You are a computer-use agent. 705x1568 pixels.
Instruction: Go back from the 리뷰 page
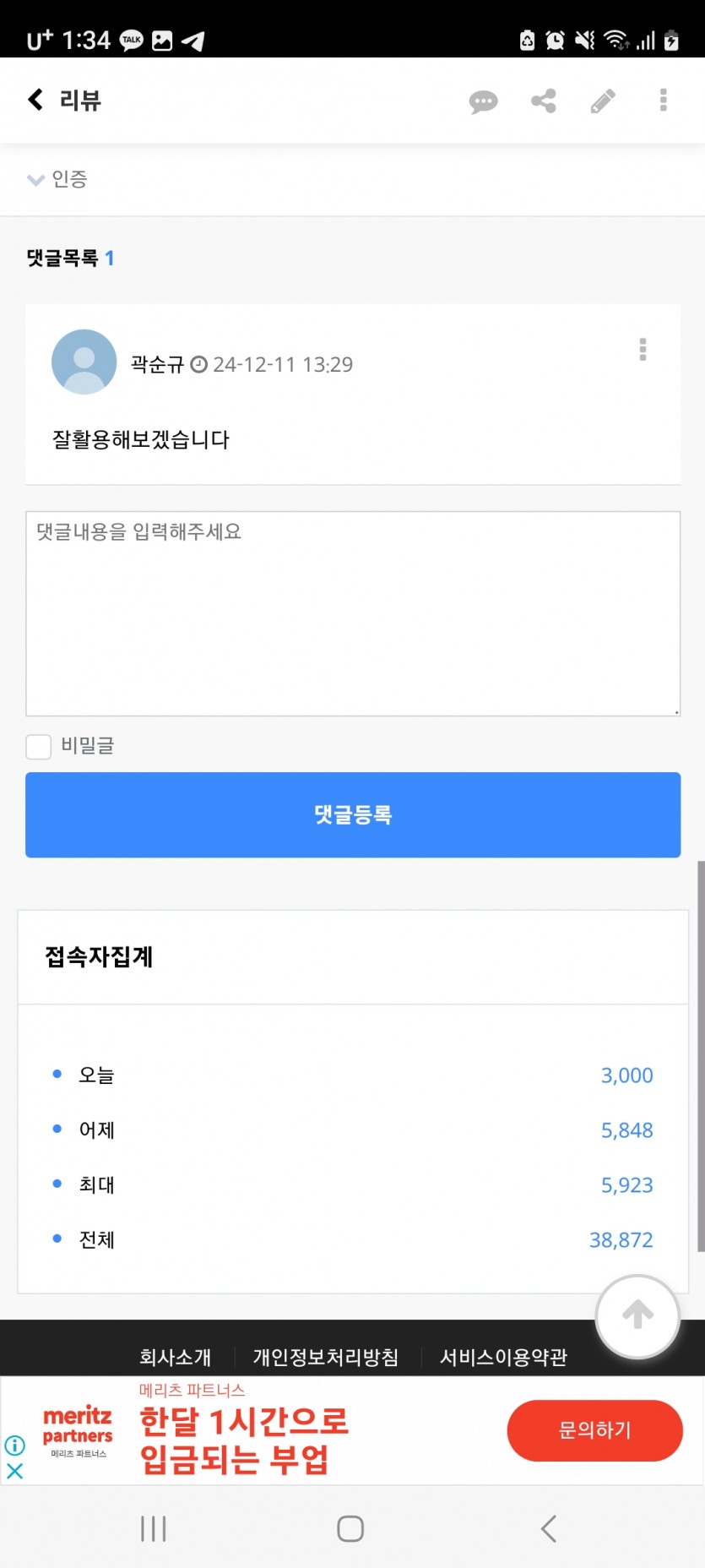[35, 100]
